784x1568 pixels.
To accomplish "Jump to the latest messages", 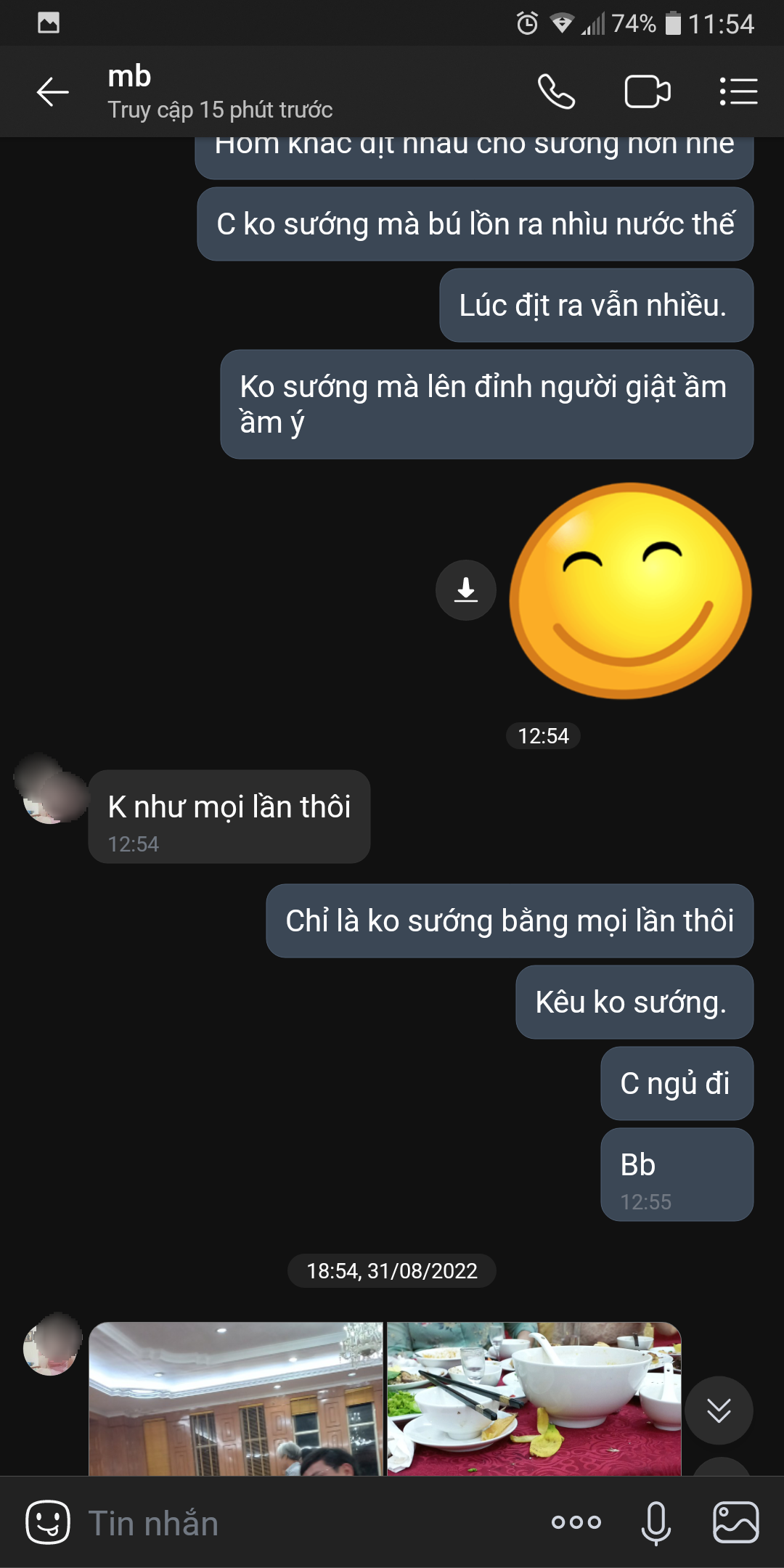I will tap(719, 1410).
